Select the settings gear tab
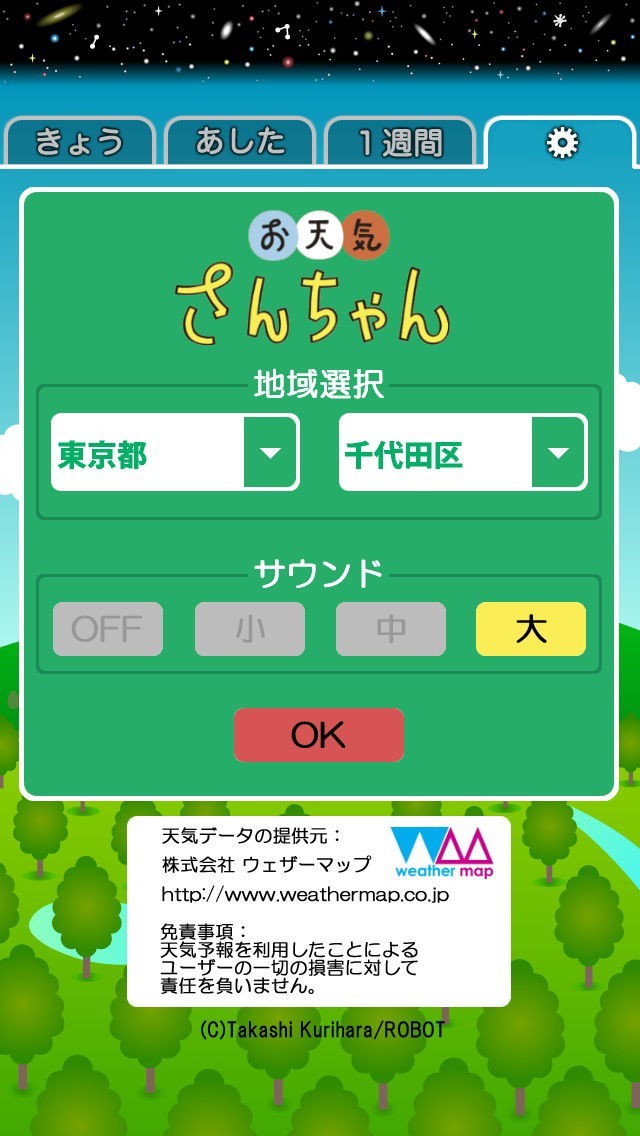This screenshot has width=640, height=1136. [x=561, y=144]
